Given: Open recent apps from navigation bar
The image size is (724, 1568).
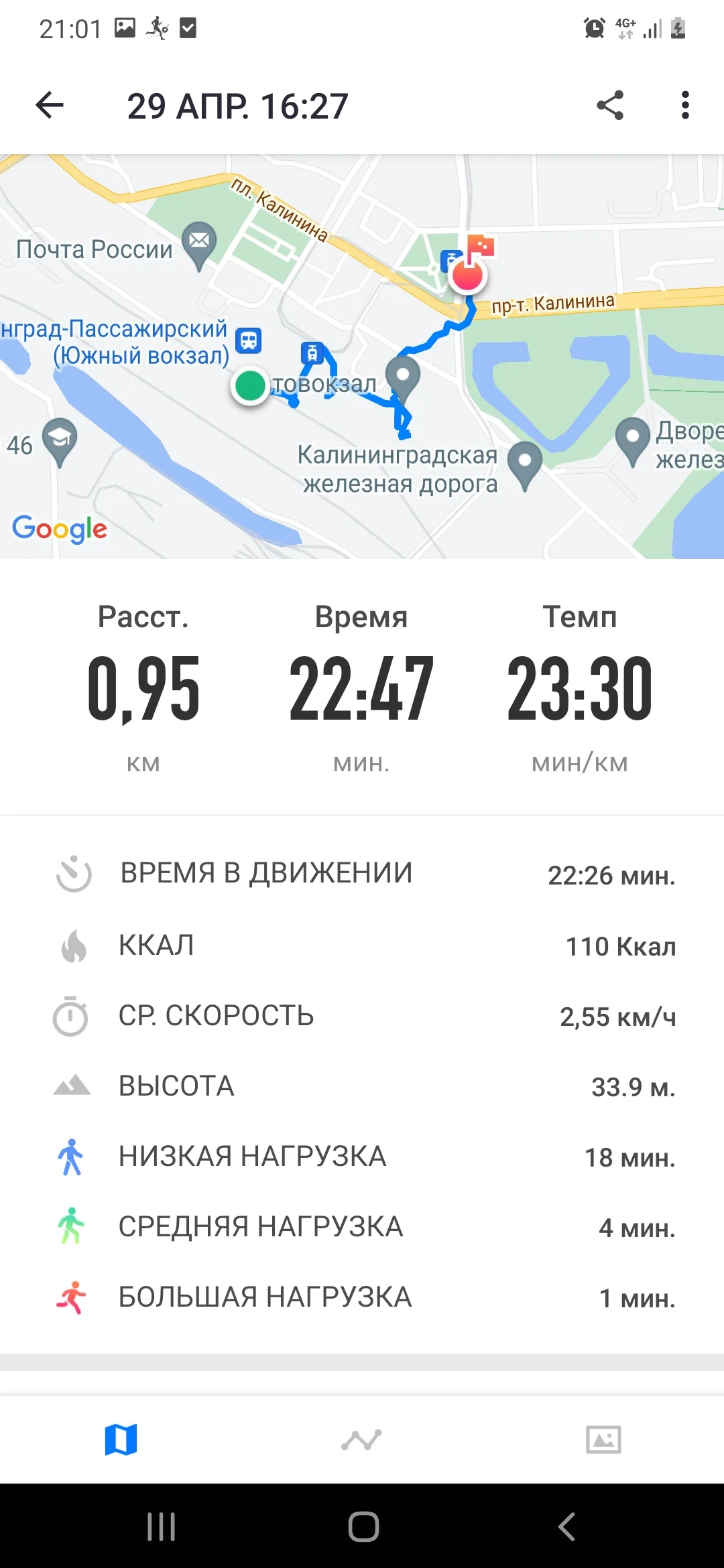Looking at the screenshot, I should pos(161,1526).
